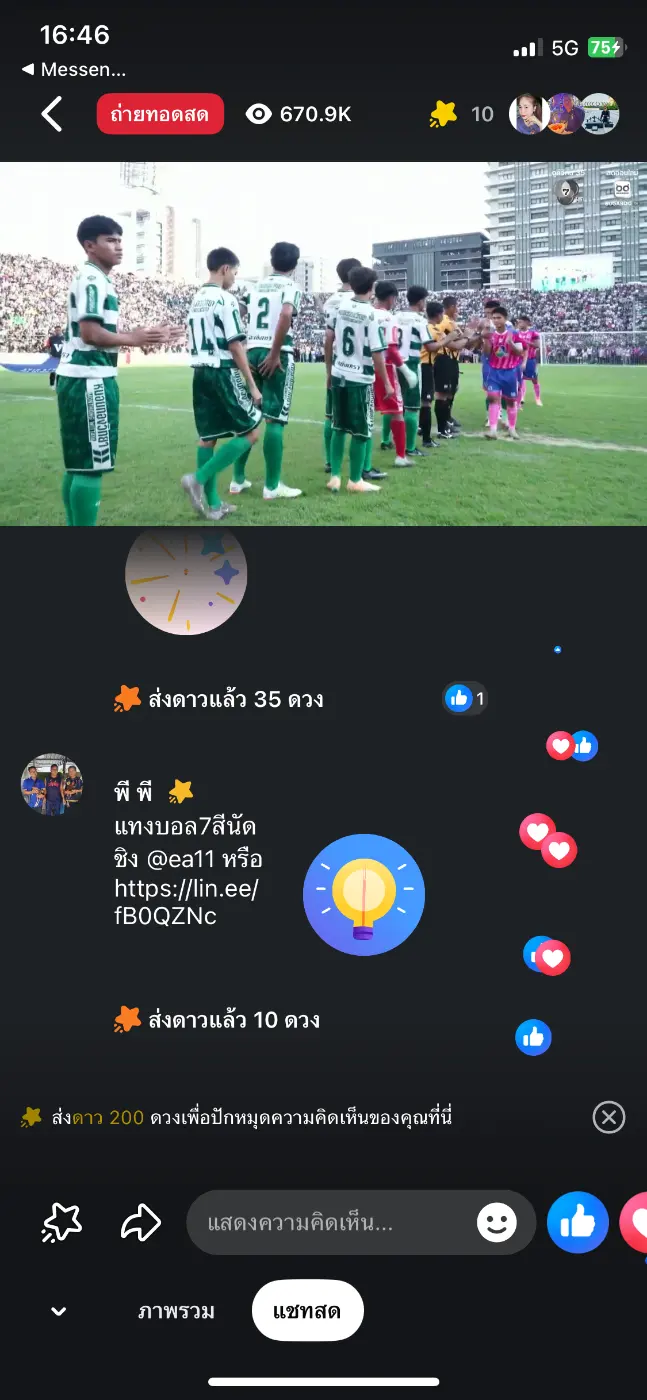Screen dimensions: 647x1400
Task: Go back using the top arrow
Action: click(x=52, y=115)
